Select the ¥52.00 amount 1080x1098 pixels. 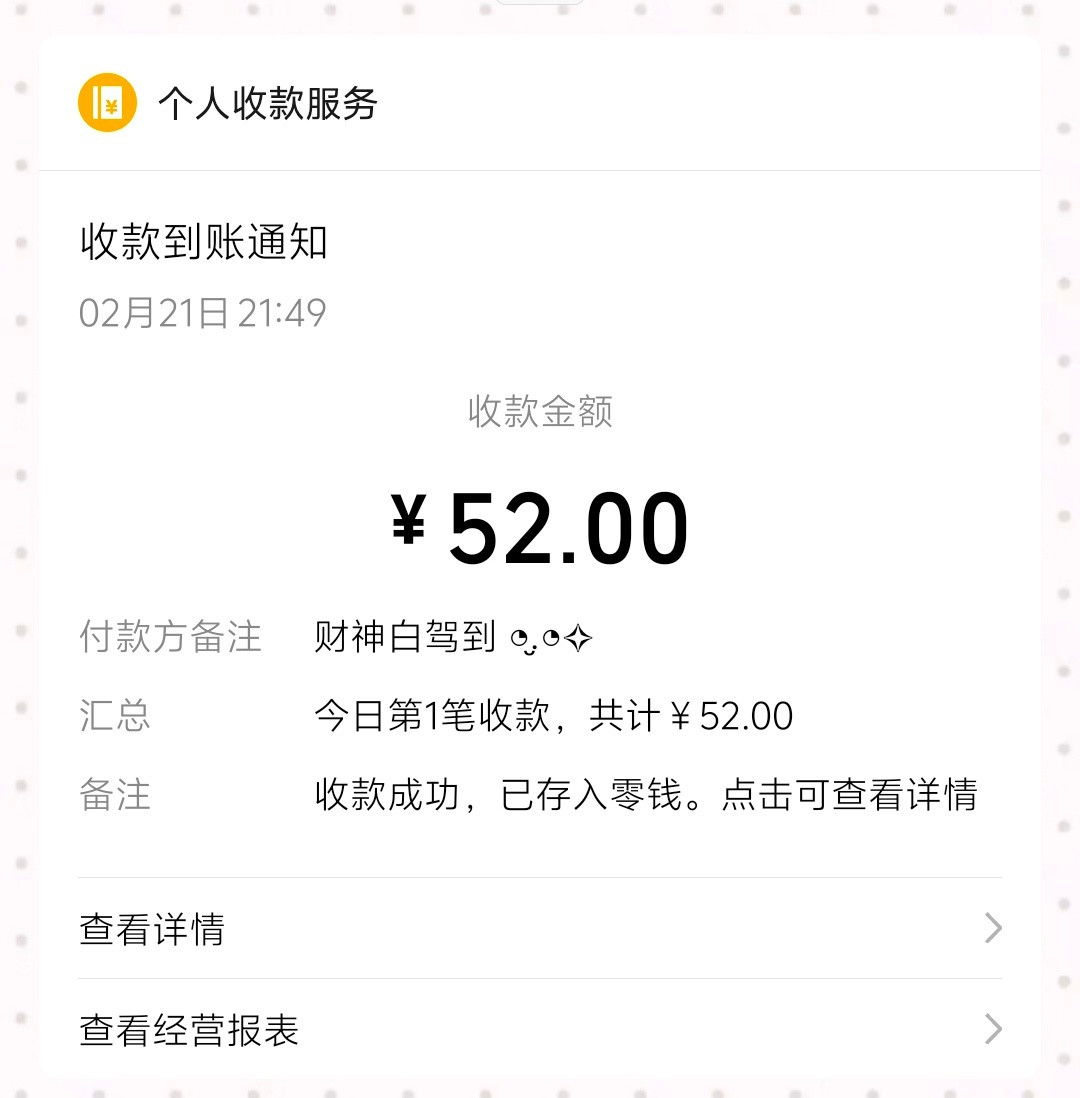coord(540,527)
